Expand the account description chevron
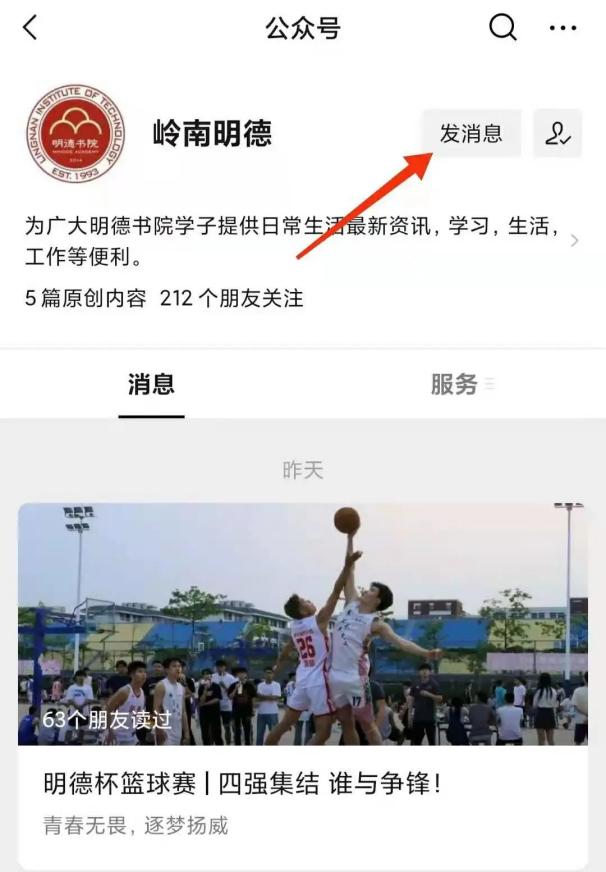The height and width of the screenshot is (872, 606). [574, 241]
